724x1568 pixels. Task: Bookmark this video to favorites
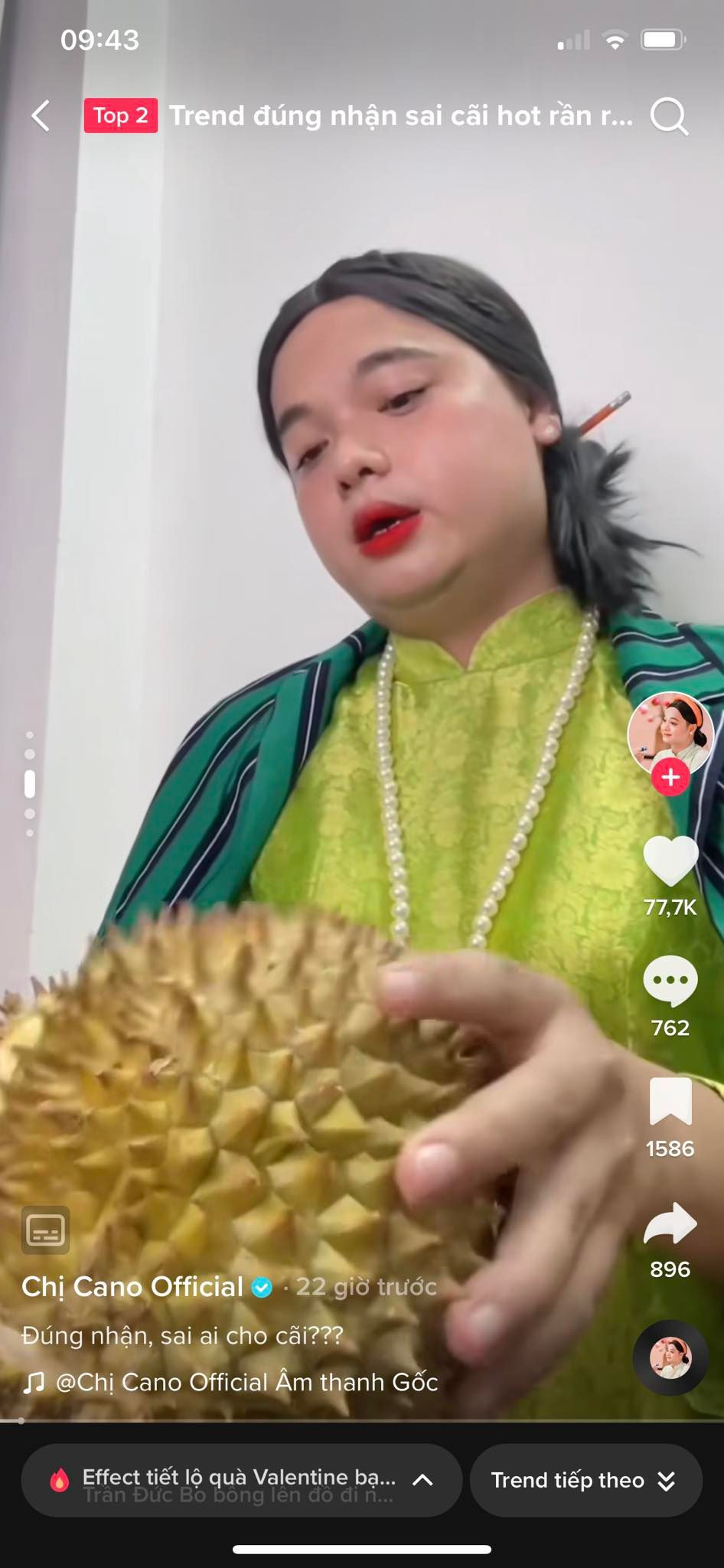pyautogui.click(x=670, y=1102)
